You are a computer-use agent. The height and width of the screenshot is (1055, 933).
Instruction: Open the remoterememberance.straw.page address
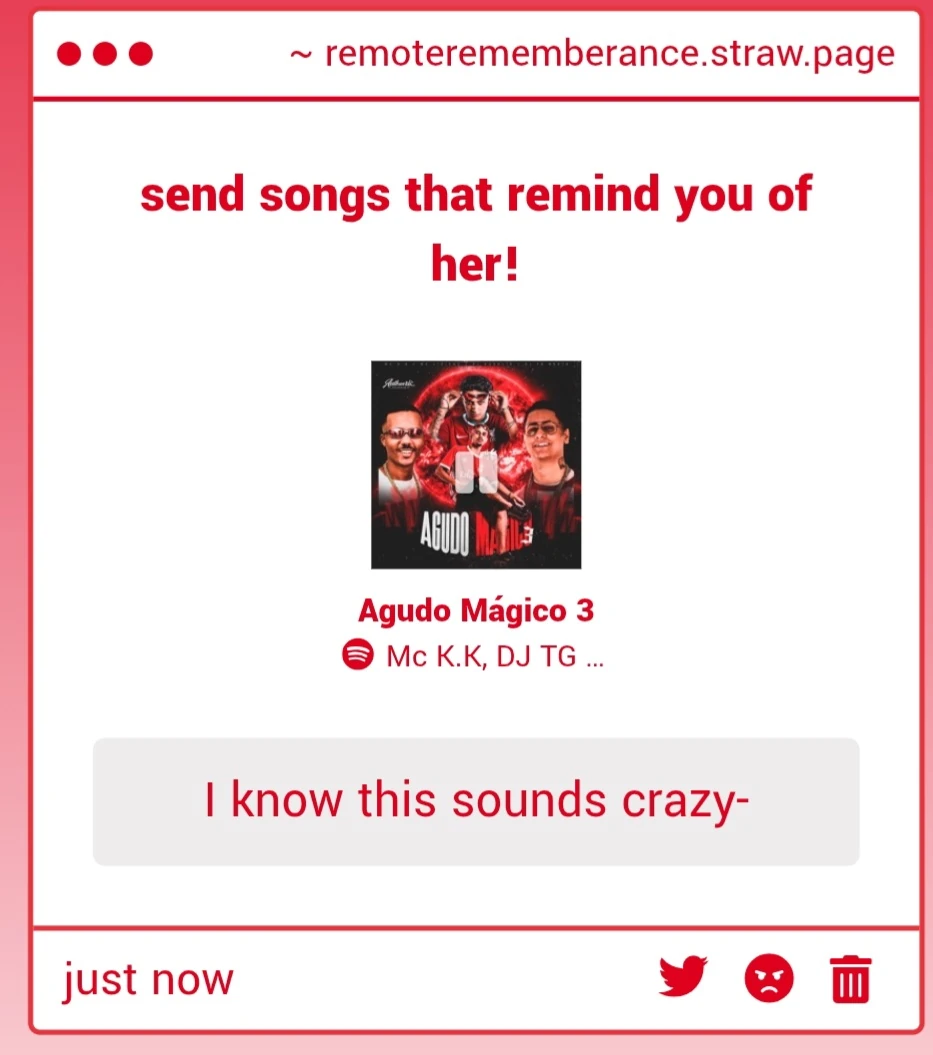pyautogui.click(x=608, y=54)
